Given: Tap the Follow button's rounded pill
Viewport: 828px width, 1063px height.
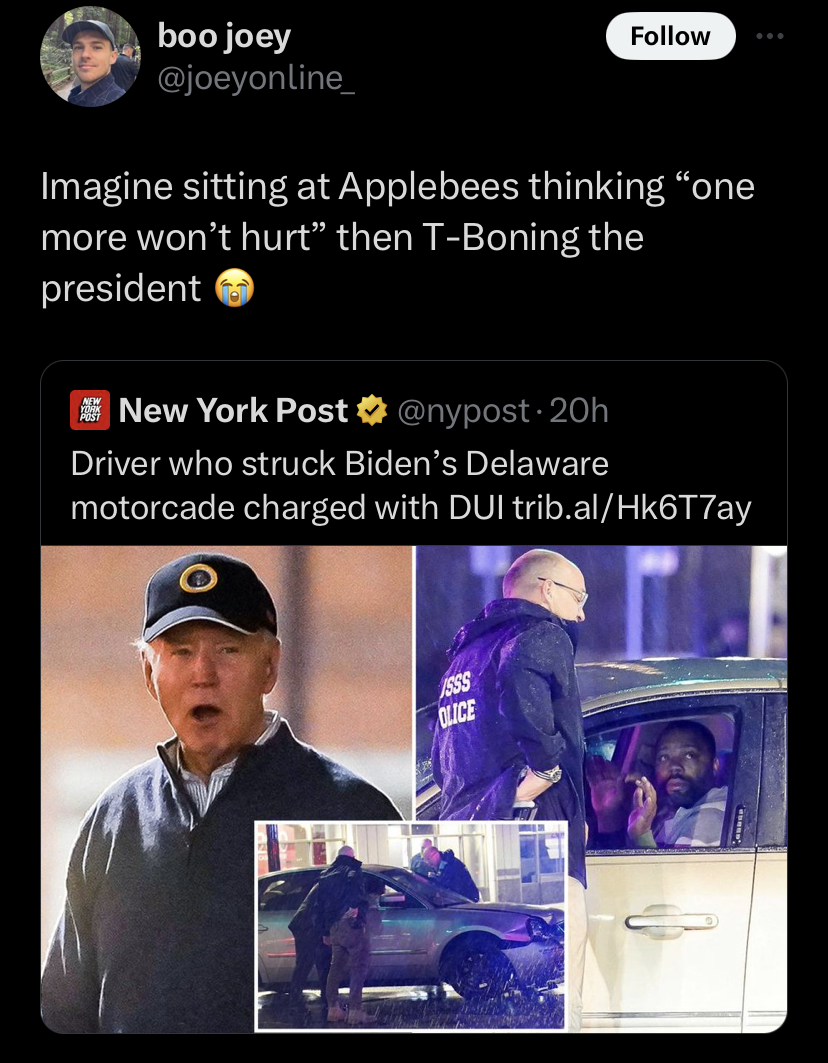Looking at the screenshot, I should click(670, 35).
